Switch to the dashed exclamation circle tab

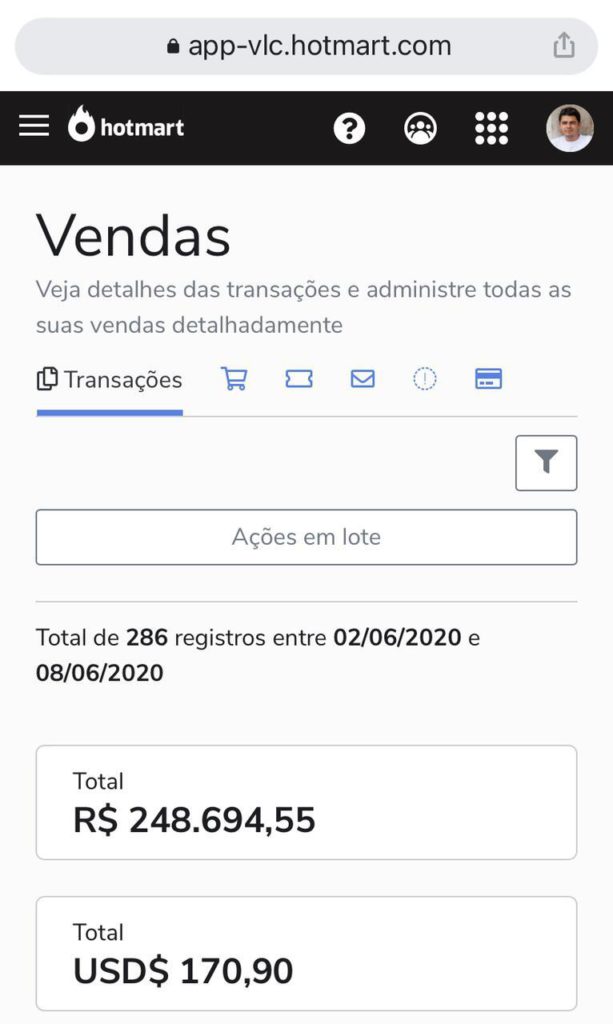pyautogui.click(x=425, y=379)
